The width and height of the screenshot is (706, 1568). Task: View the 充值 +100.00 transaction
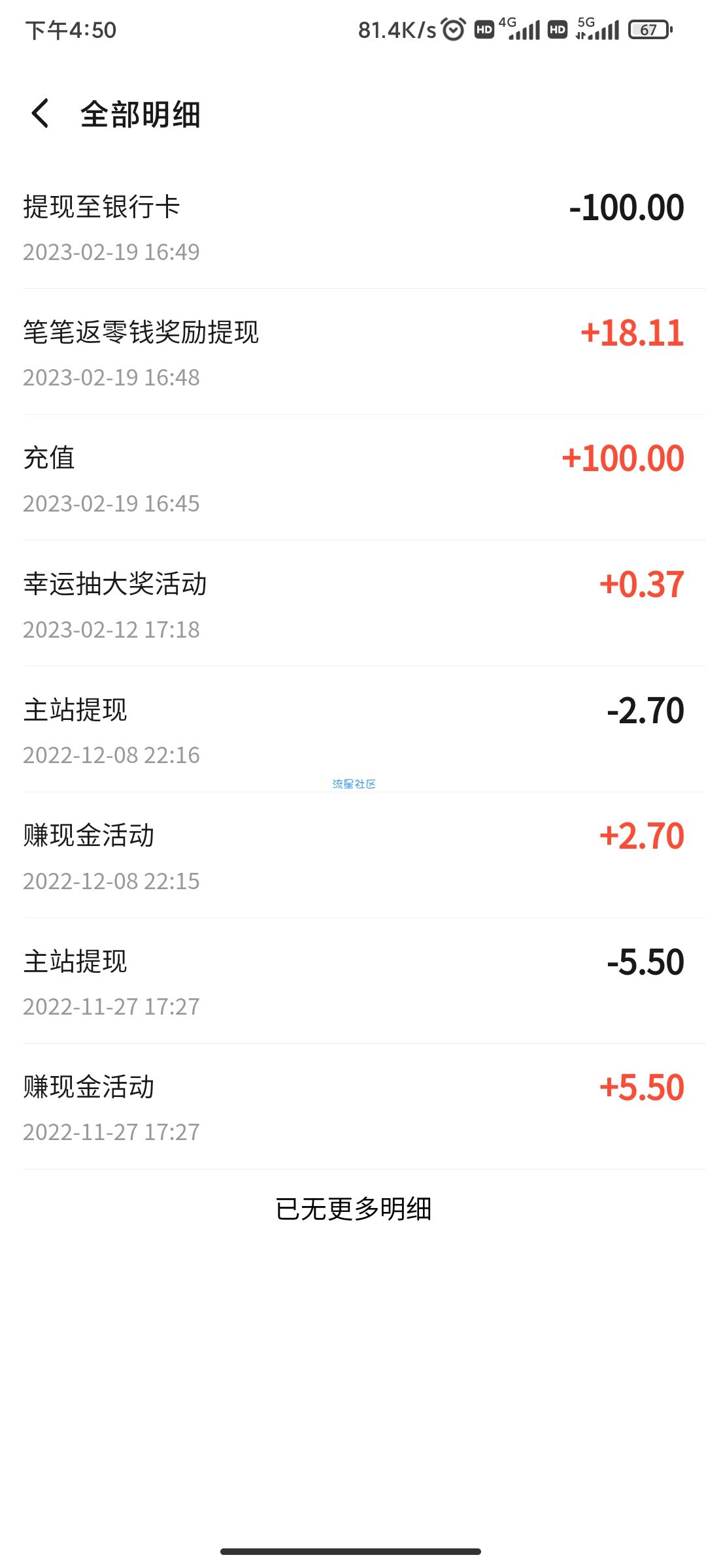[353, 478]
